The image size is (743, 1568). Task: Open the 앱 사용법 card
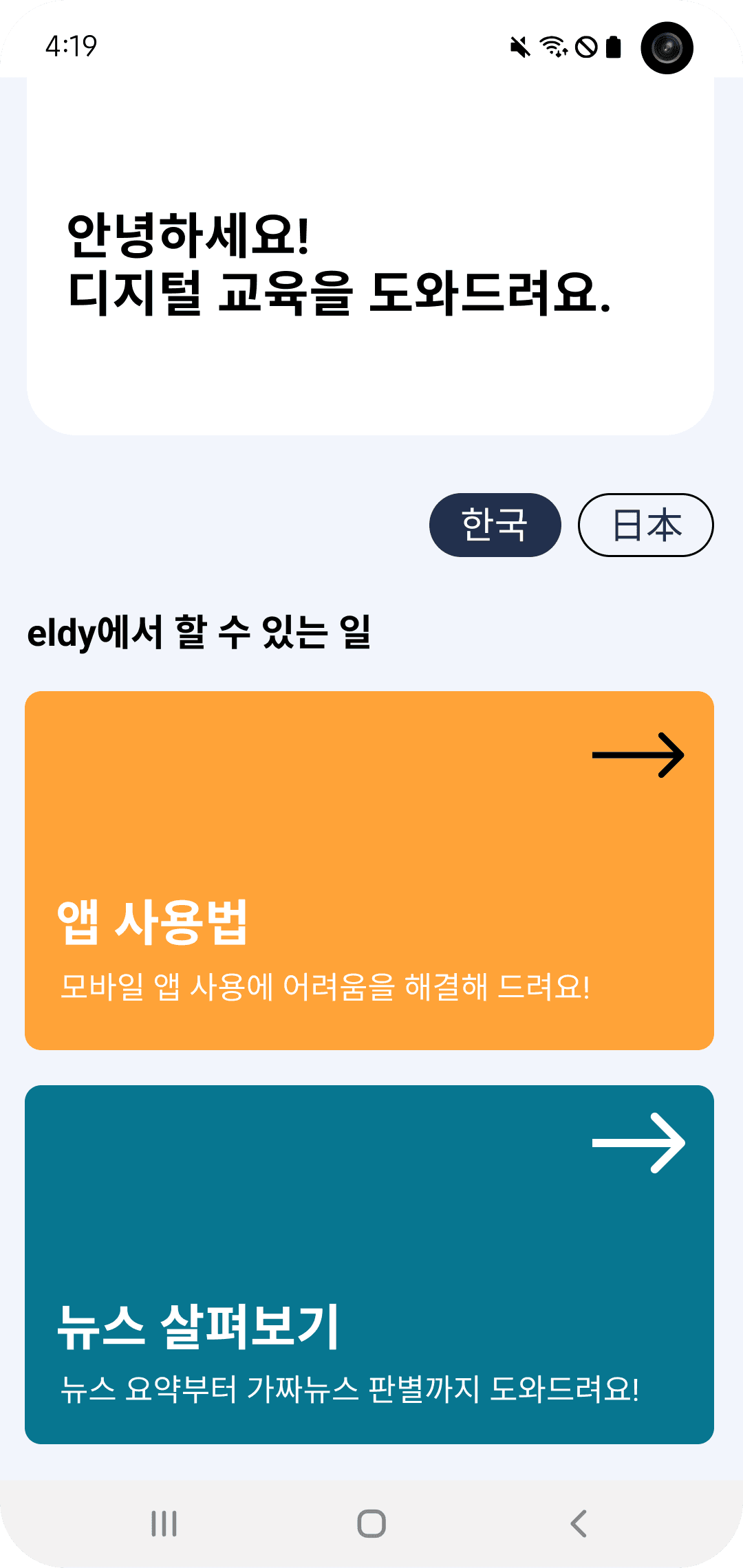(369, 870)
